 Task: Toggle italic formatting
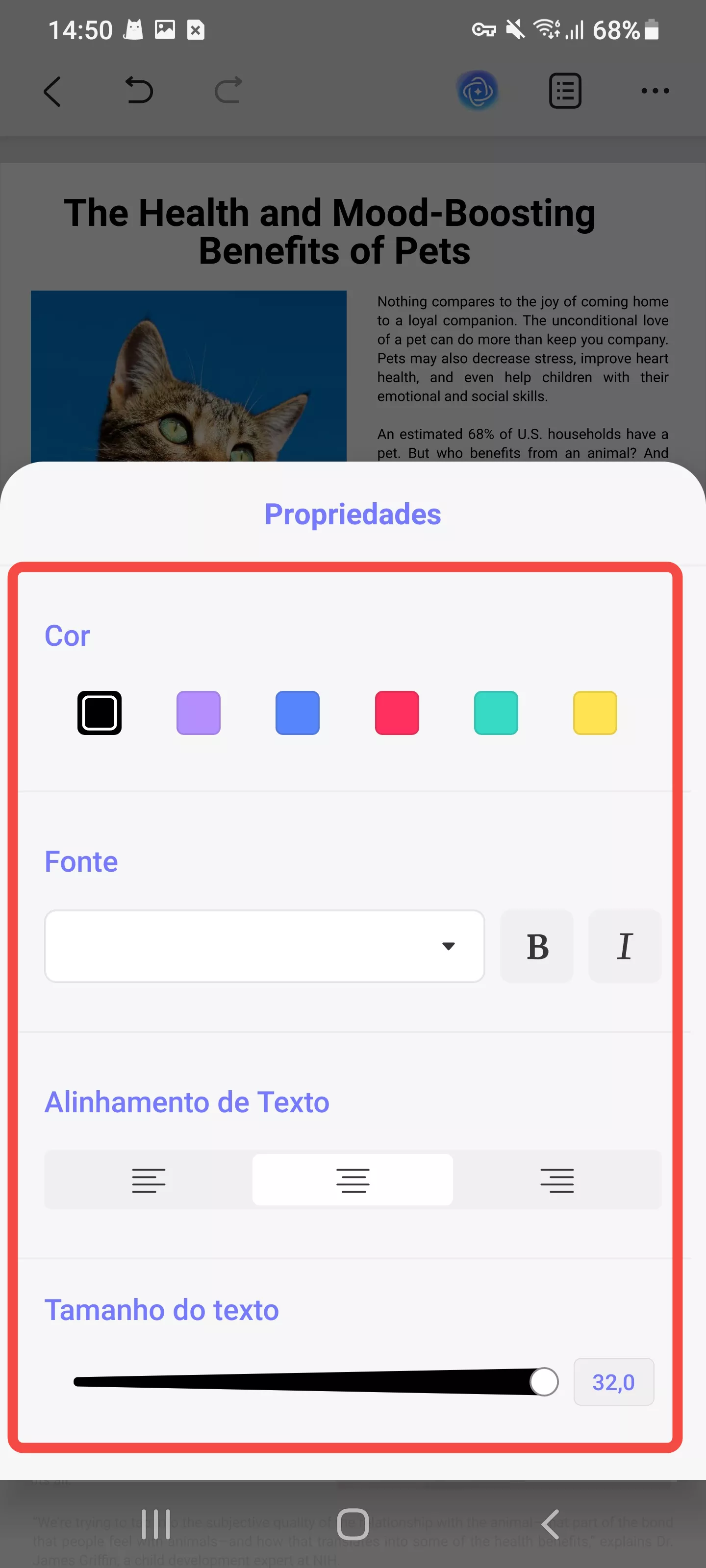point(625,946)
